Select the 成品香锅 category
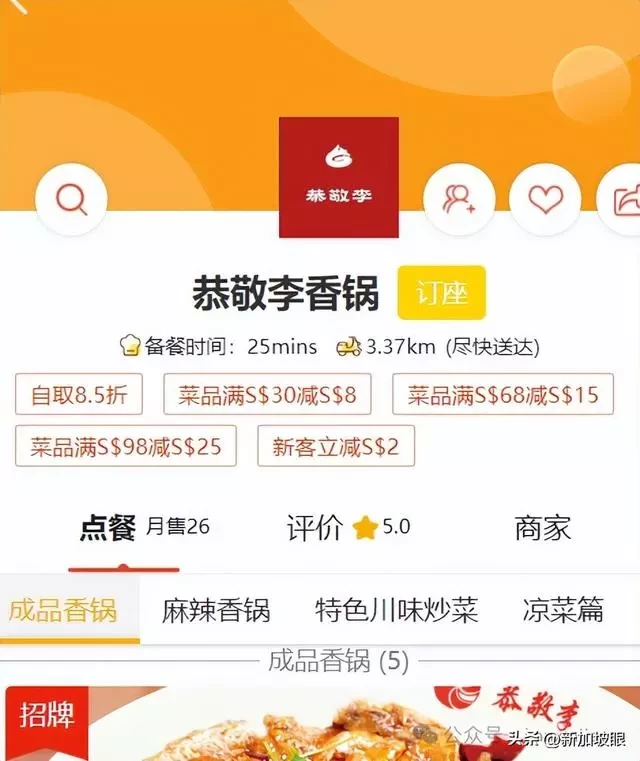Screen dimensions: 640x761 pos(62,609)
